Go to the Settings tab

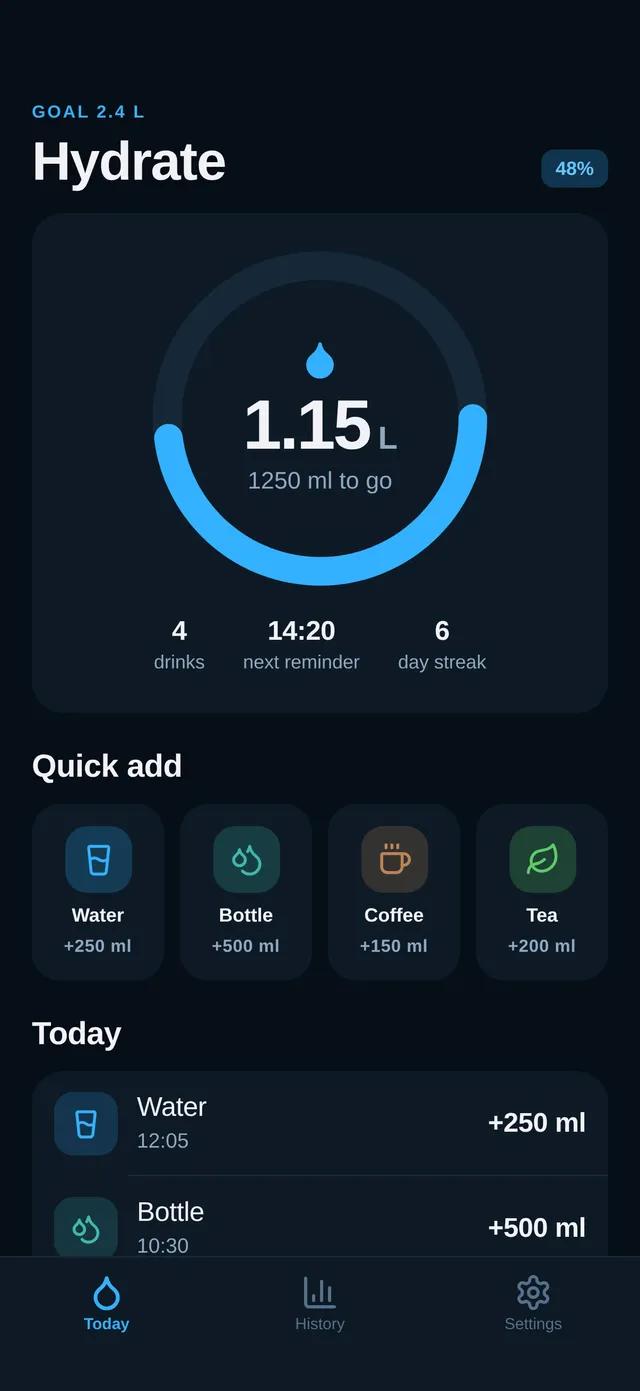[533, 1305]
